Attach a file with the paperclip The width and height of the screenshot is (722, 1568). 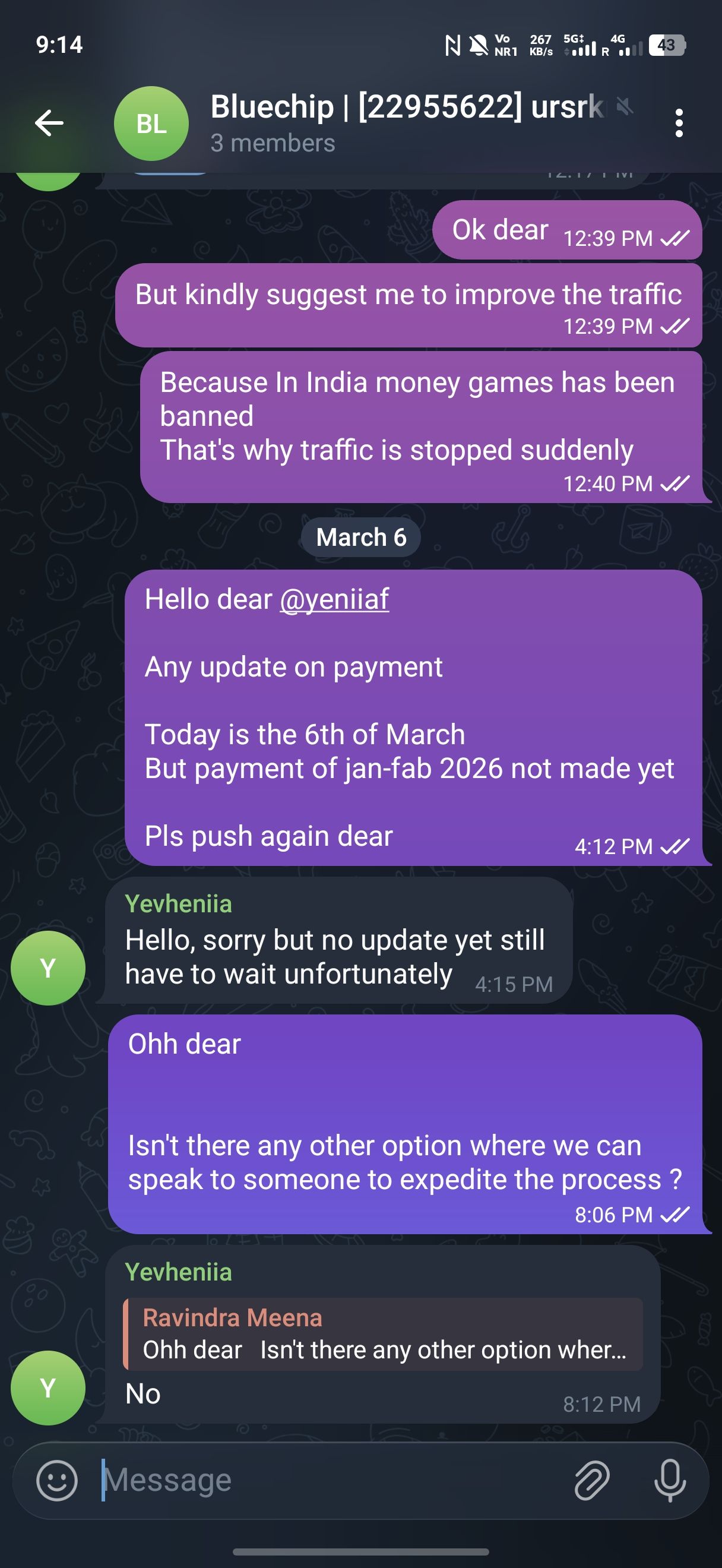pyautogui.click(x=591, y=1480)
